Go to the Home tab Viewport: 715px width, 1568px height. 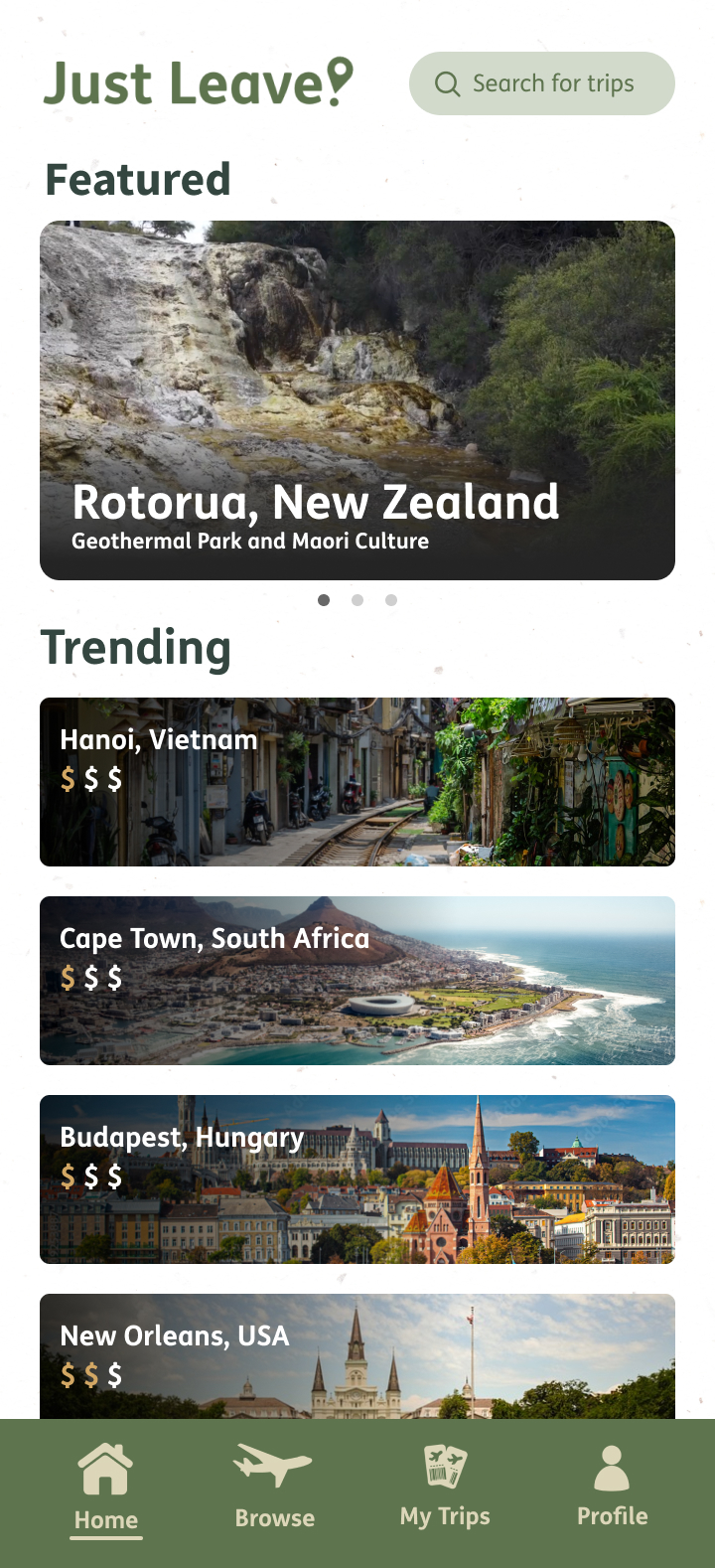[x=106, y=1489]
